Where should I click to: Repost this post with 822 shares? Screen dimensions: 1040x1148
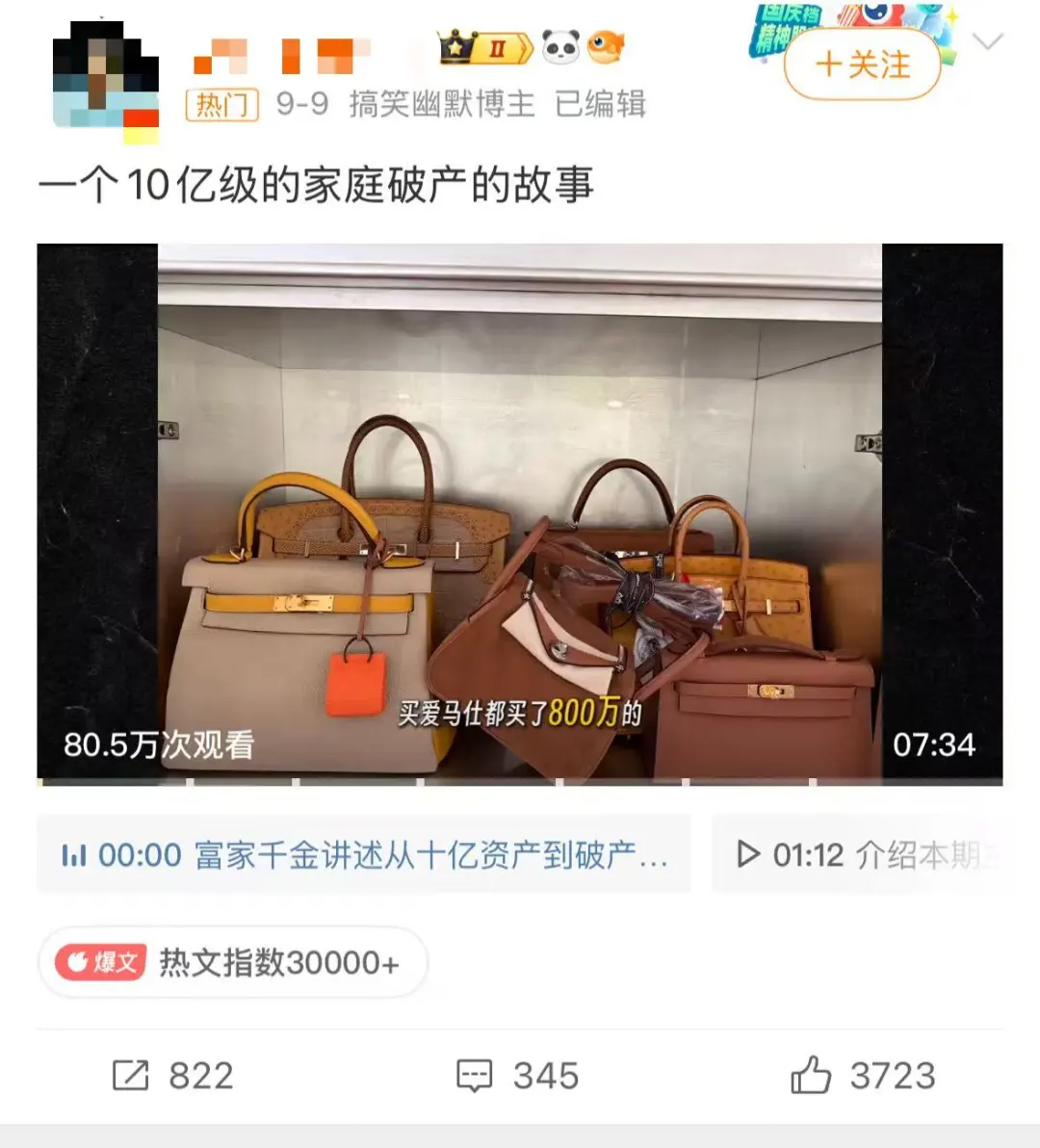[x=173, y=1076]
